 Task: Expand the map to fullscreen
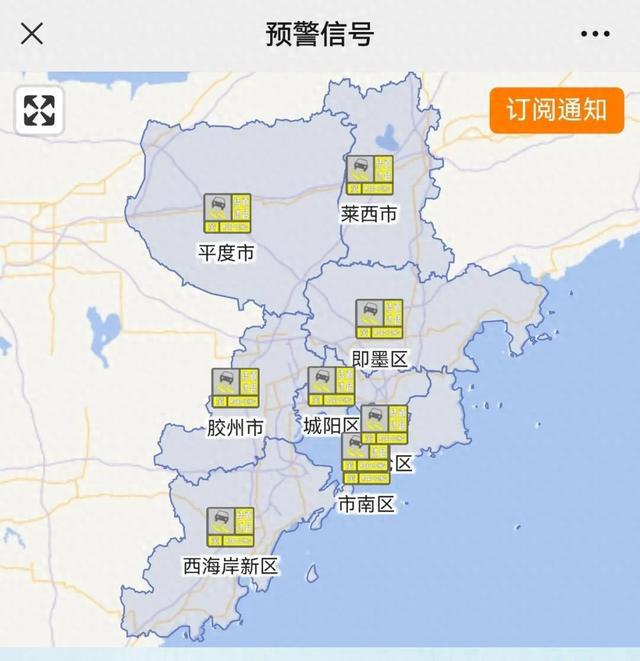[40, 110]
